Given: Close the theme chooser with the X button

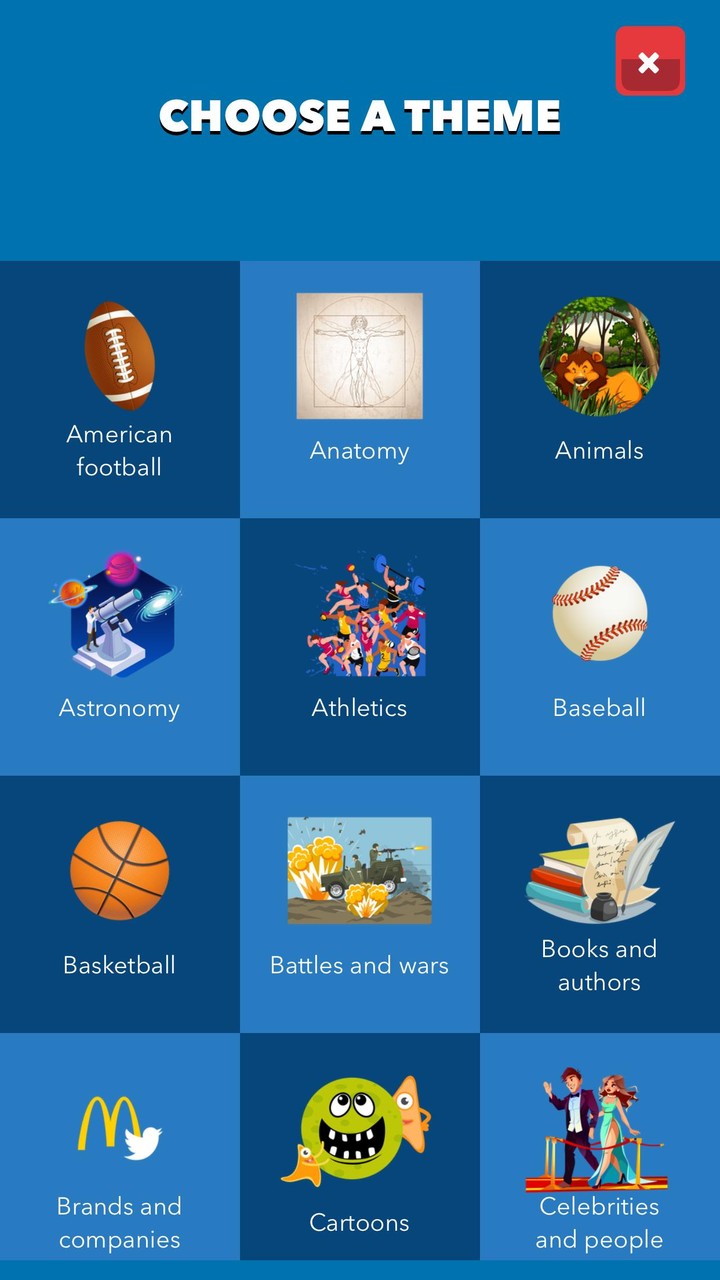Looking at the screenshot, I should point(650,62).
